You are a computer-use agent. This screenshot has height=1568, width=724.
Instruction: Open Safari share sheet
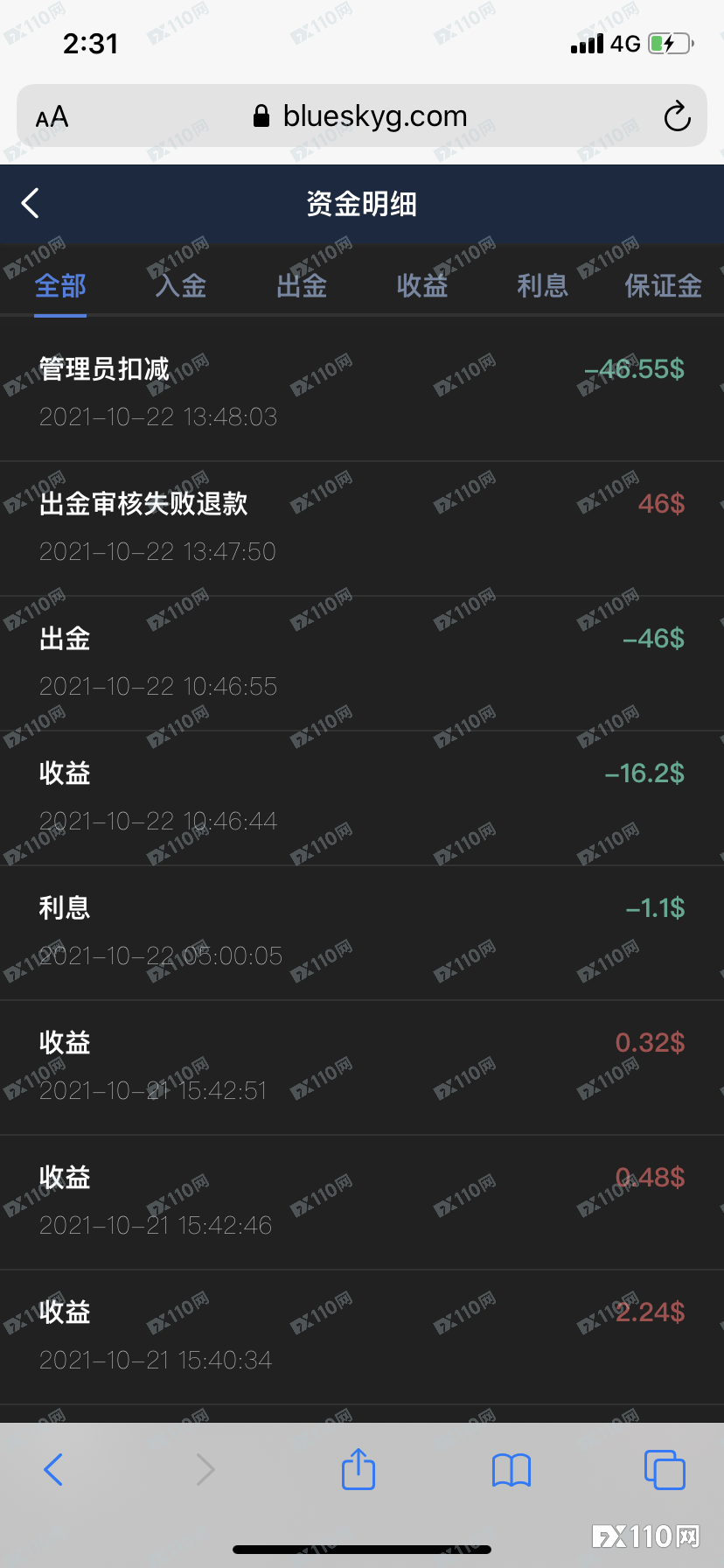point(359,1469)
